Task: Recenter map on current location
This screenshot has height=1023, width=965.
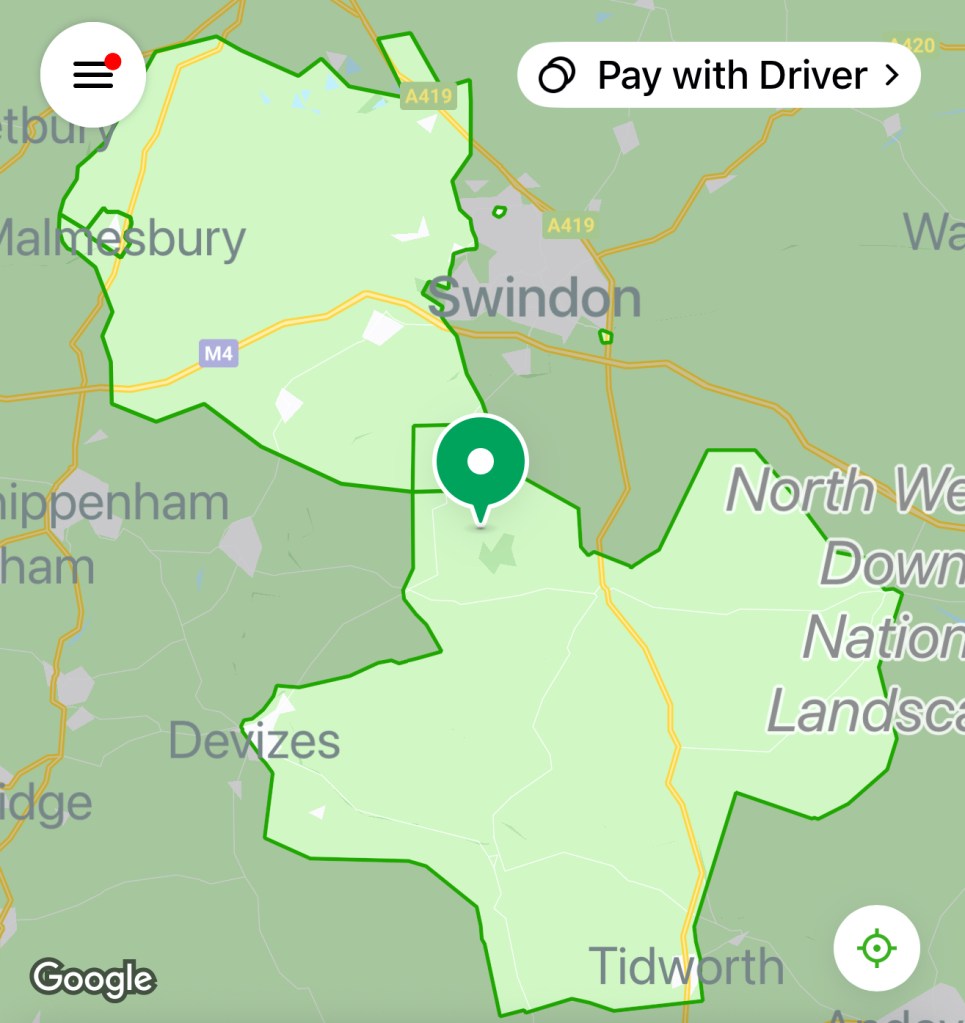Action: tap(877, 947)
